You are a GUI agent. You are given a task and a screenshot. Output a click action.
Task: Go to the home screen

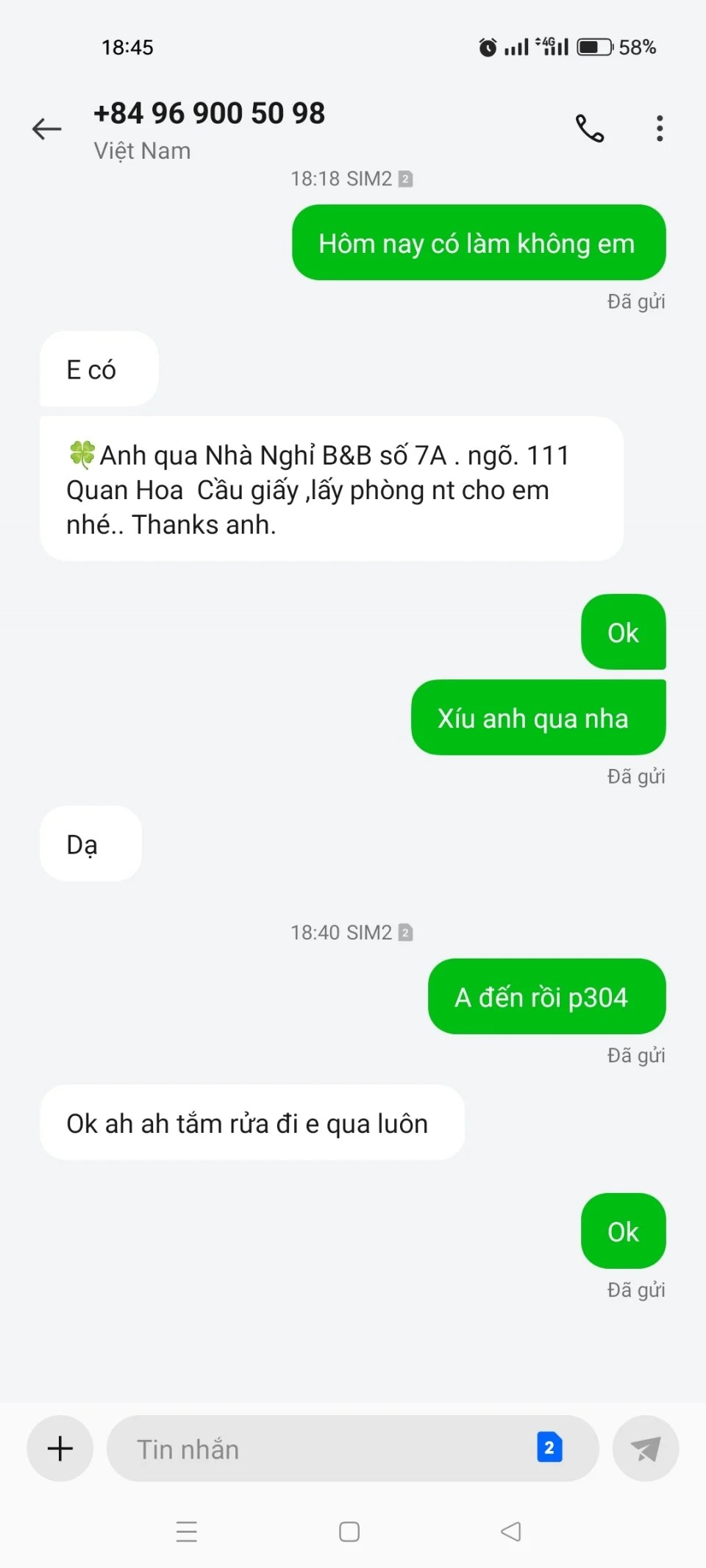pyautogui.click(x=349, y=1531)
